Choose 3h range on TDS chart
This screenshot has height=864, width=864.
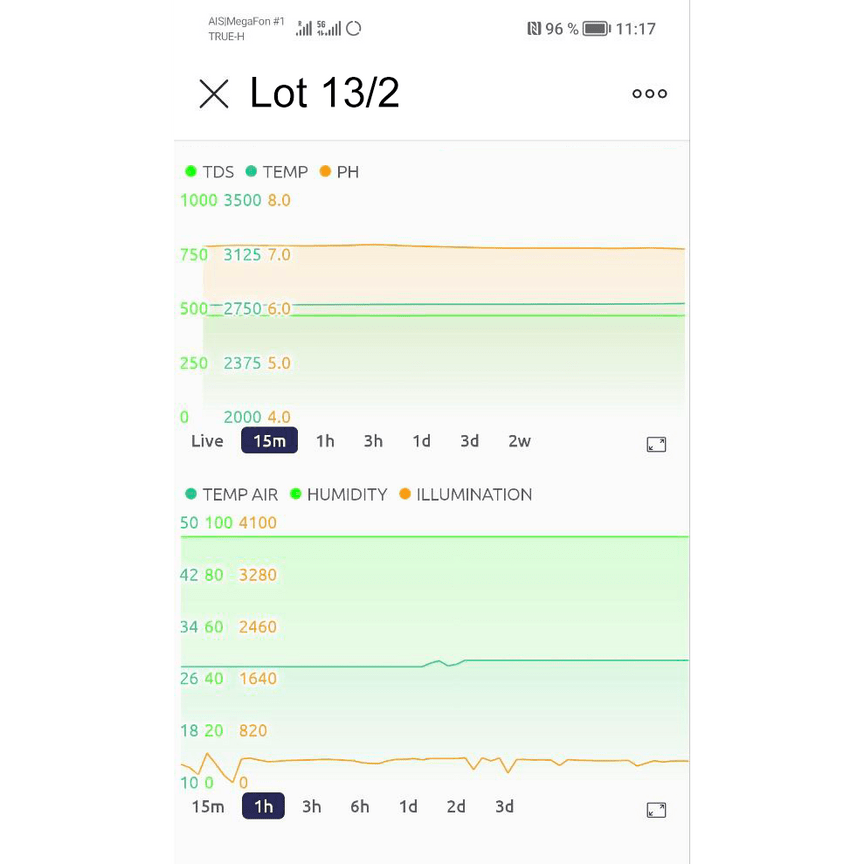point(373,441)
